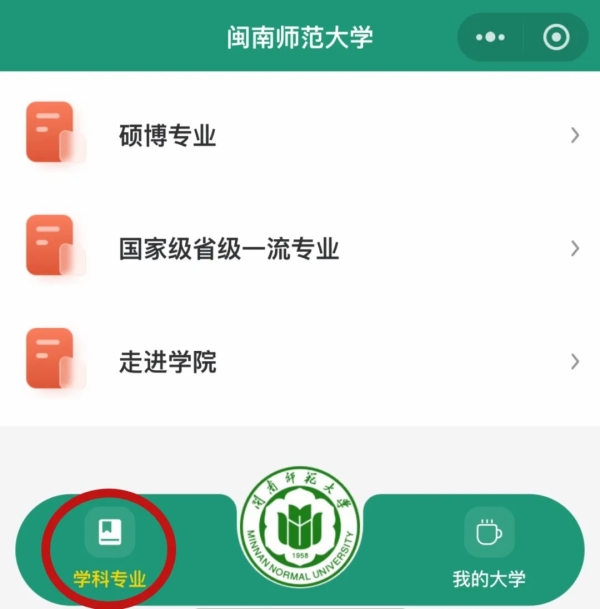Image resolution: width=600 pixels, height=609 pixels.
Task: Close the mini program via circle icon
Action: pos(555,38)
